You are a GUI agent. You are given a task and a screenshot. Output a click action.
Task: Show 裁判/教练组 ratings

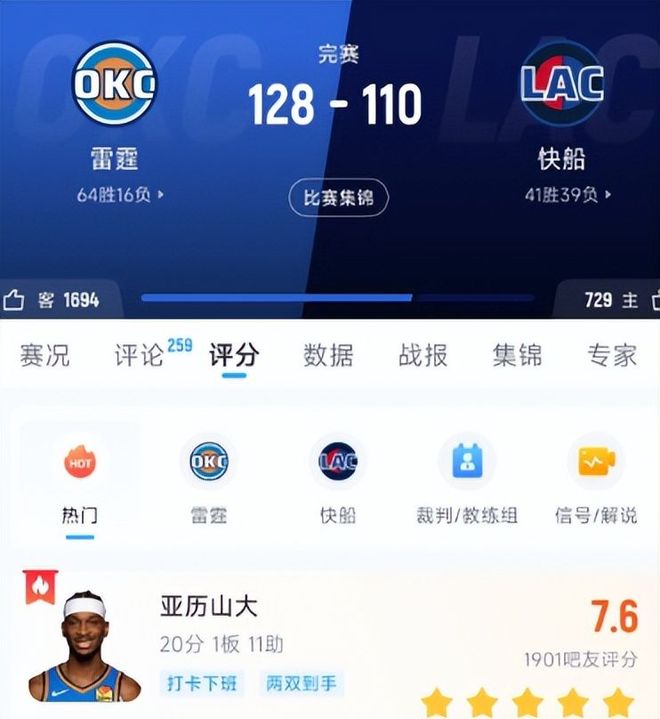point(467,478)
